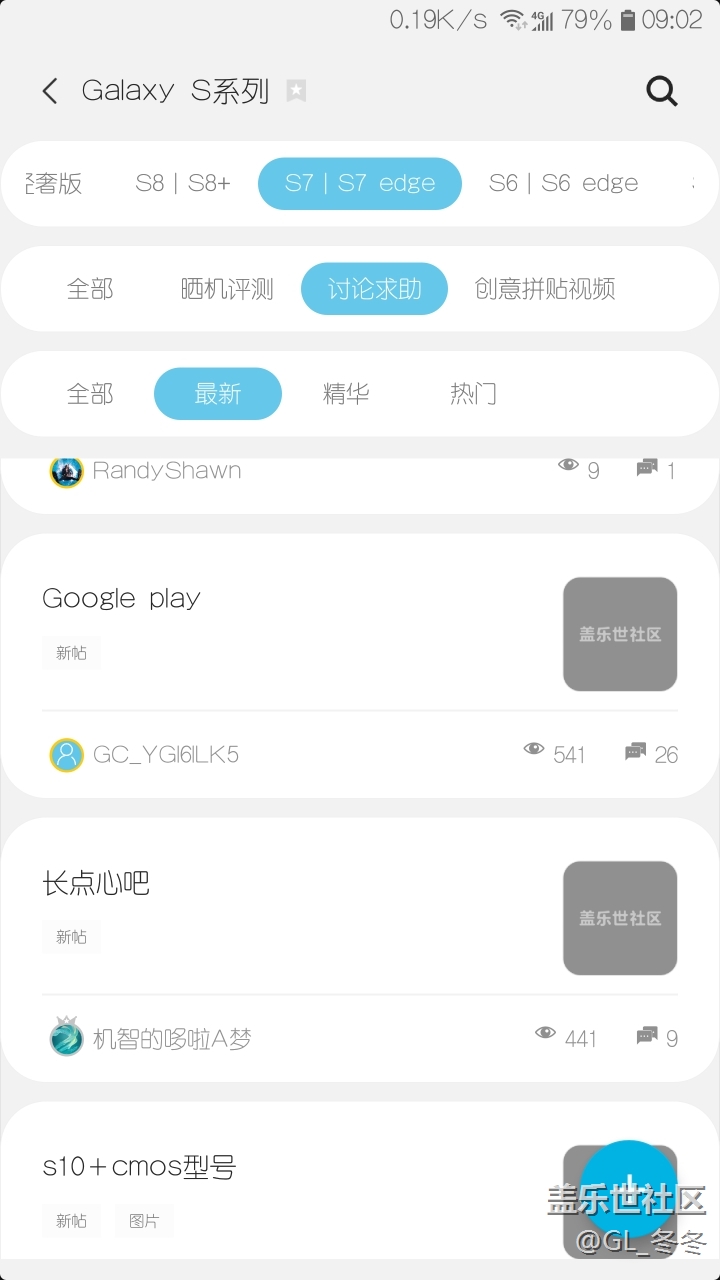This screenshot has width=720, height=1280.
Task: Open the s10+cmos型号 post
Action: pos(139,1167)
